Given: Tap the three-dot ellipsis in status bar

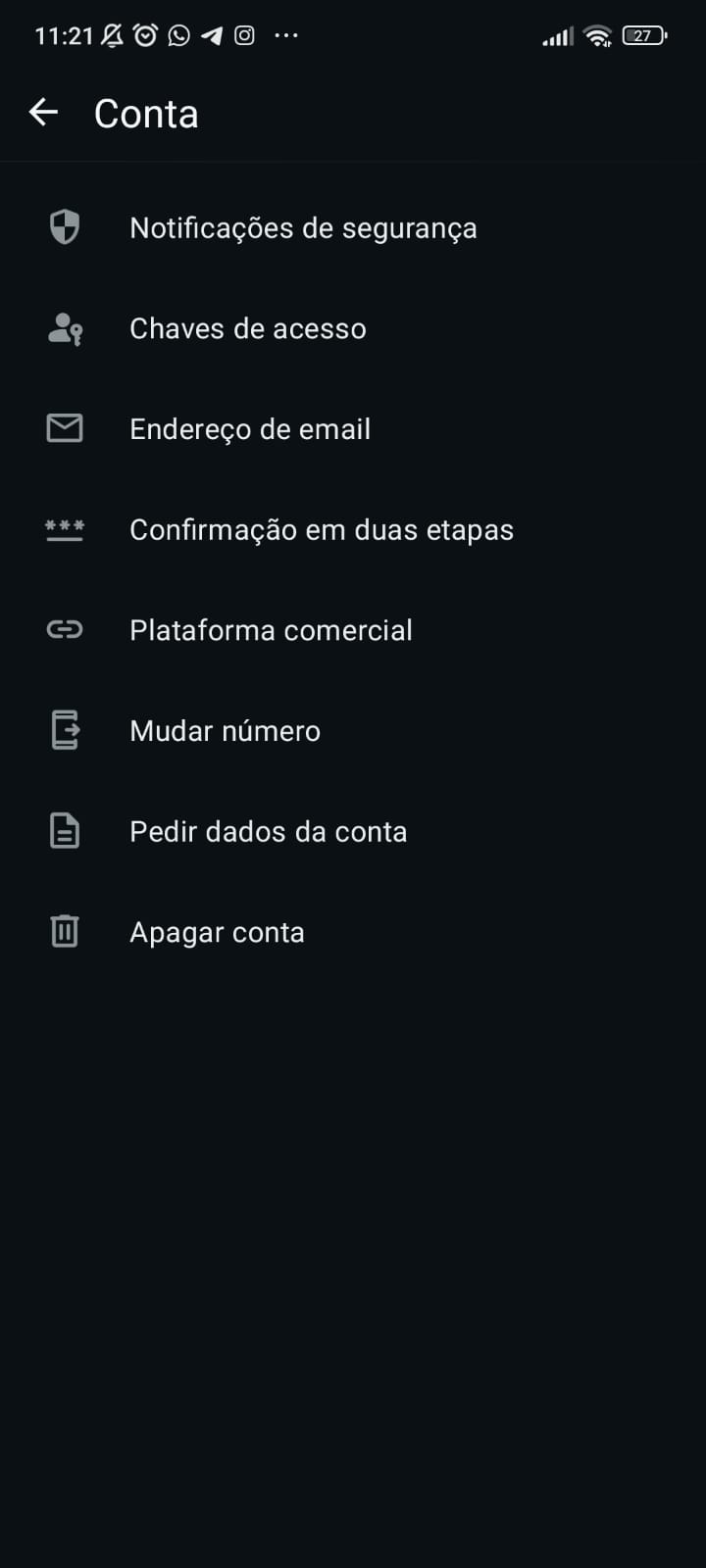Looking at the screenshot, I should coord(286,35).
